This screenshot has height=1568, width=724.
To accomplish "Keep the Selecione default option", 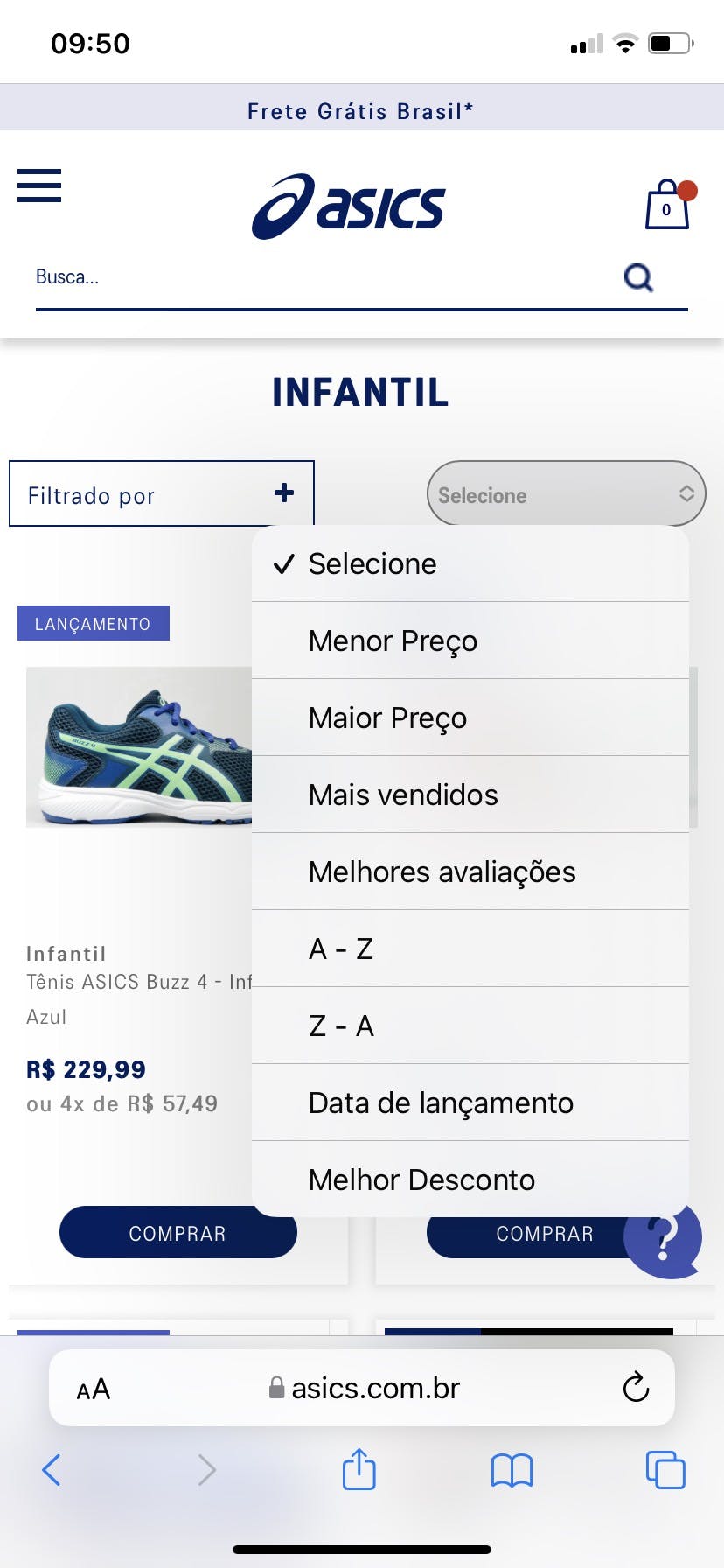I will [372, 563].
